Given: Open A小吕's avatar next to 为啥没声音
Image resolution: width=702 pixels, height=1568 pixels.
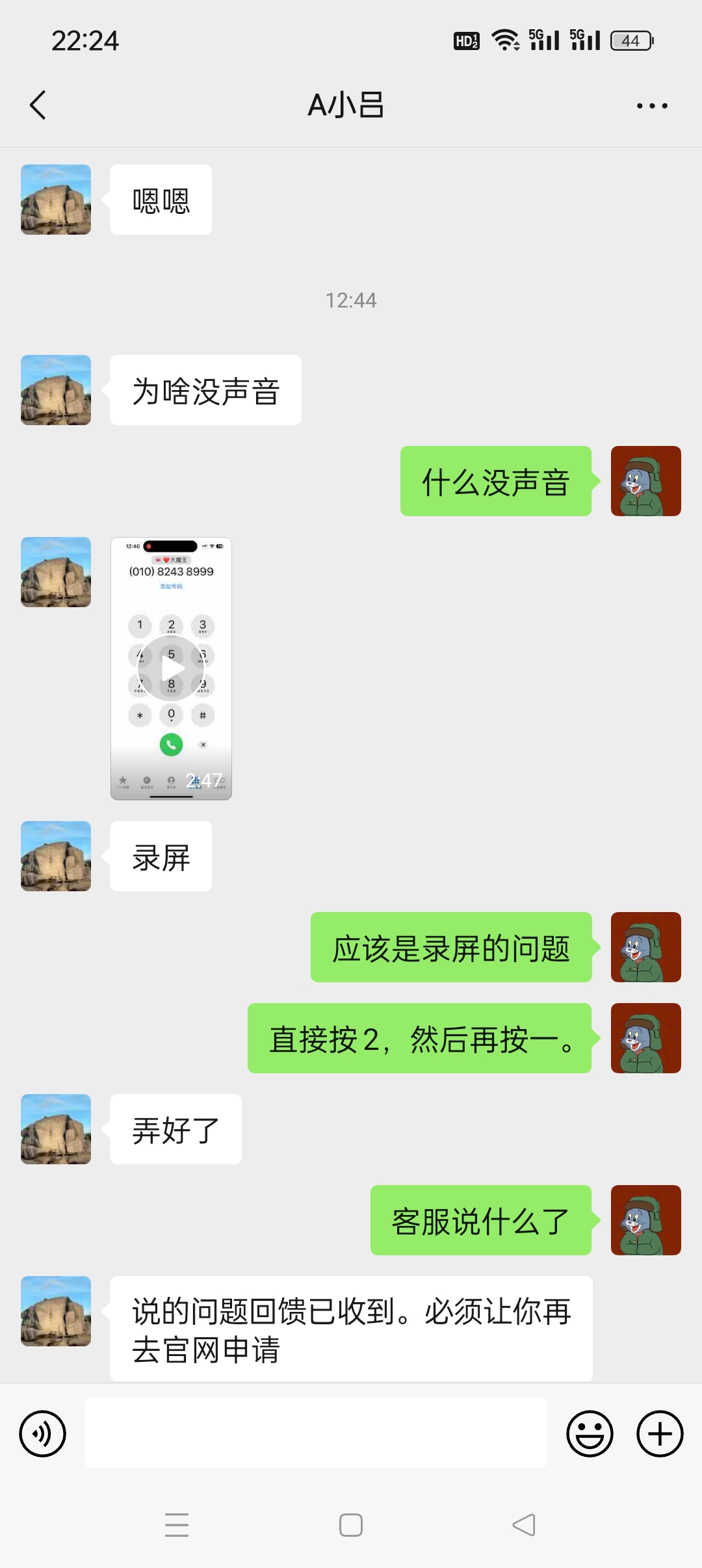Looking at the screenshot, I should 56,390.
